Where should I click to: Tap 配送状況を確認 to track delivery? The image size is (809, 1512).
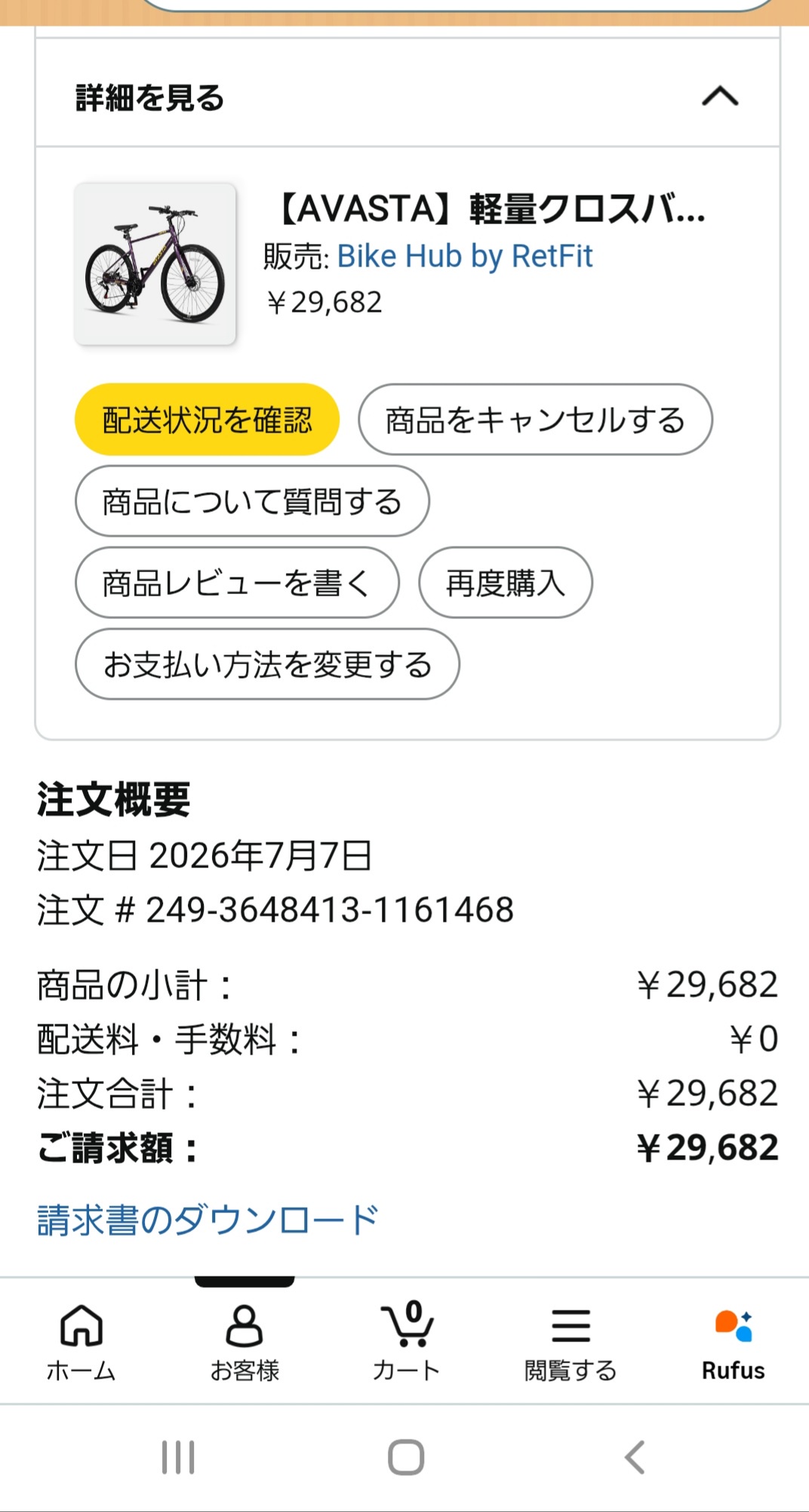207,420
